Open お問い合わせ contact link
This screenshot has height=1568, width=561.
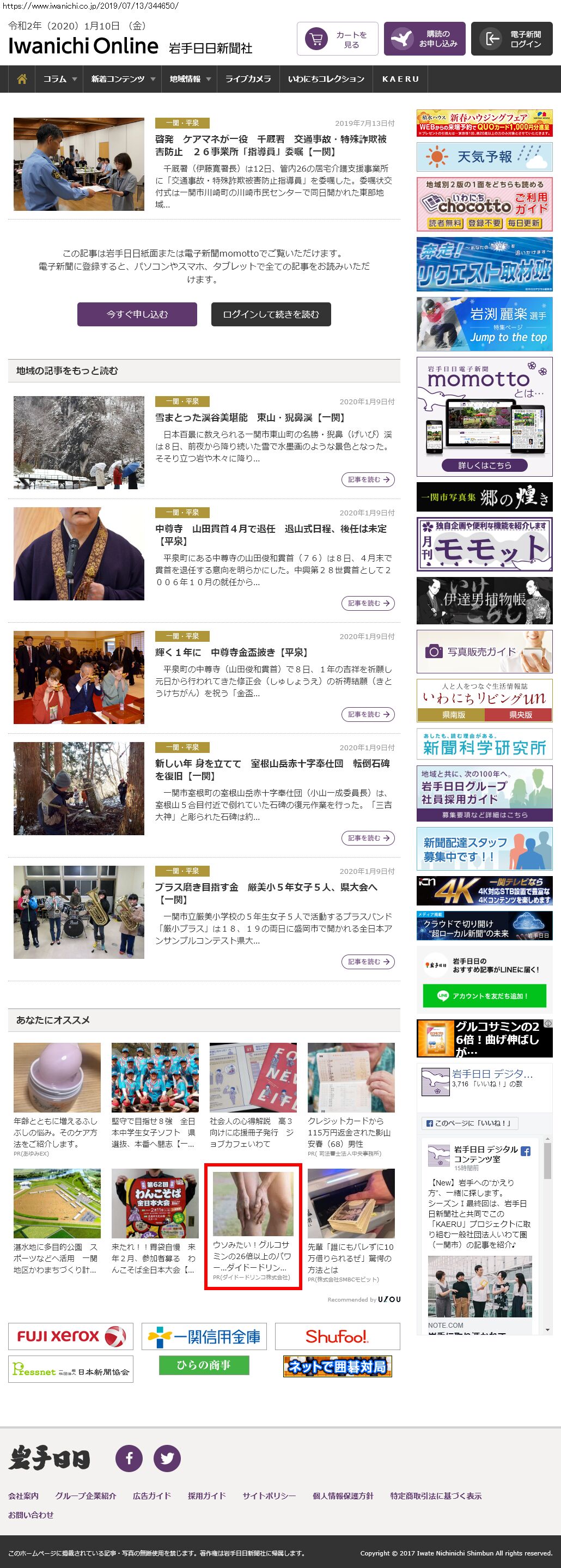click(31, 1515)
